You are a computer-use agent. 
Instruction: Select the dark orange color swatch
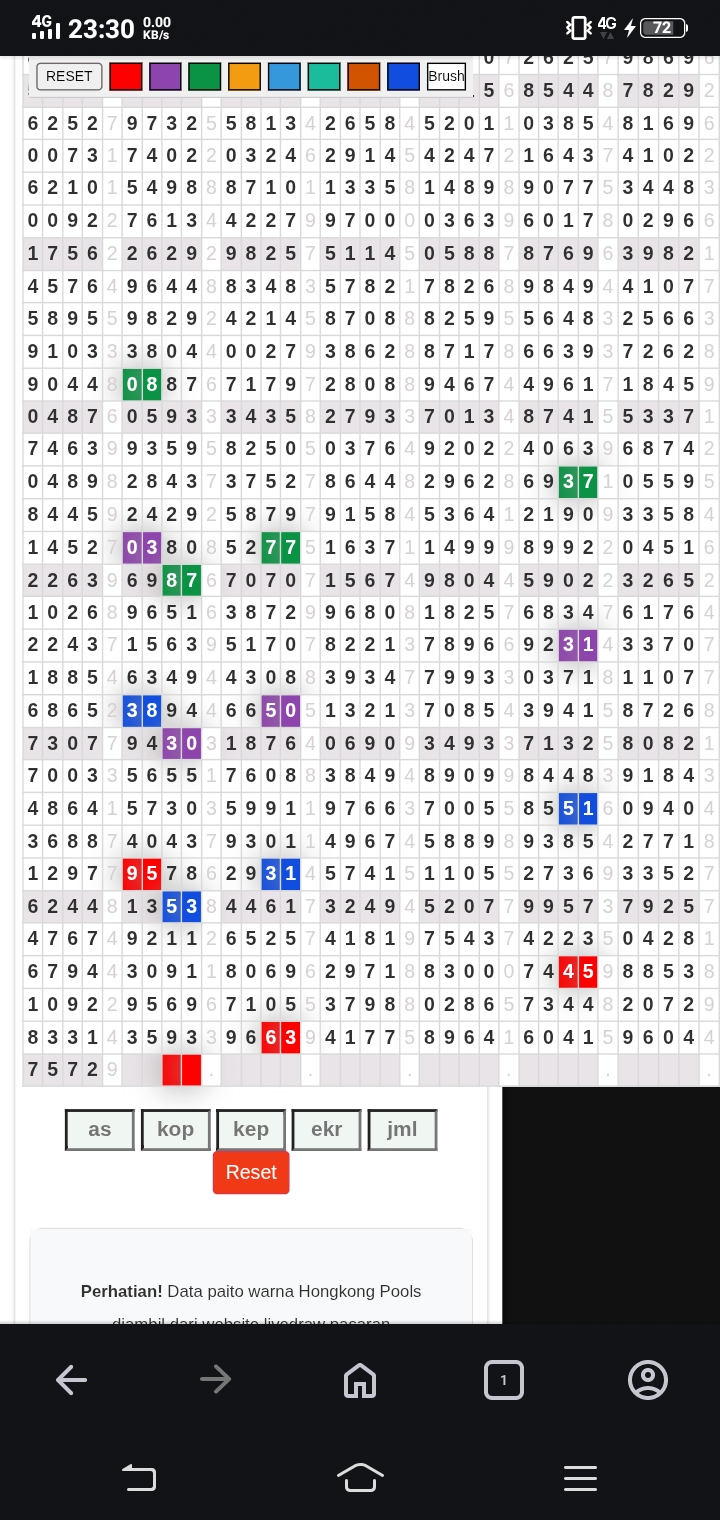click(x=364, y=76)
